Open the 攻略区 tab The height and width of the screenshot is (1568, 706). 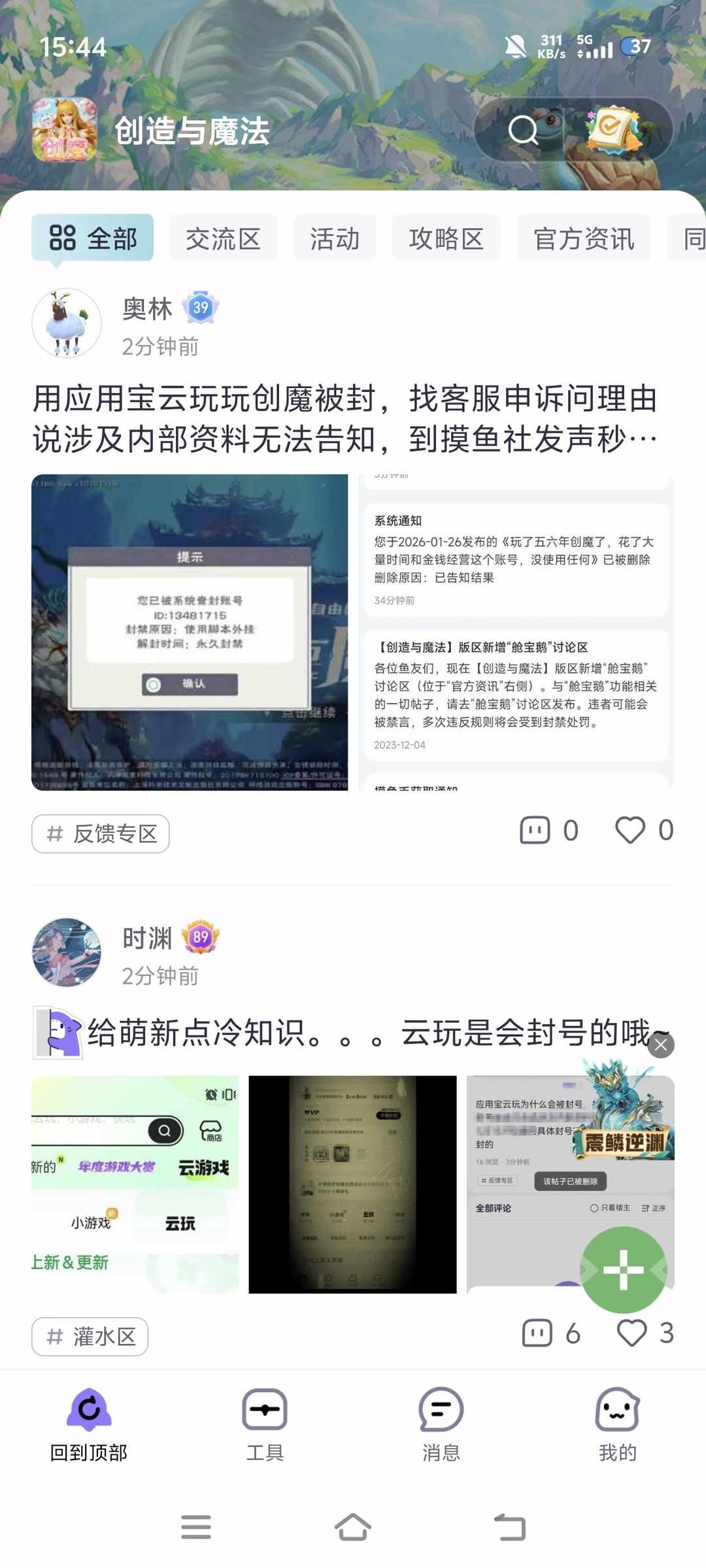[446, 238]
